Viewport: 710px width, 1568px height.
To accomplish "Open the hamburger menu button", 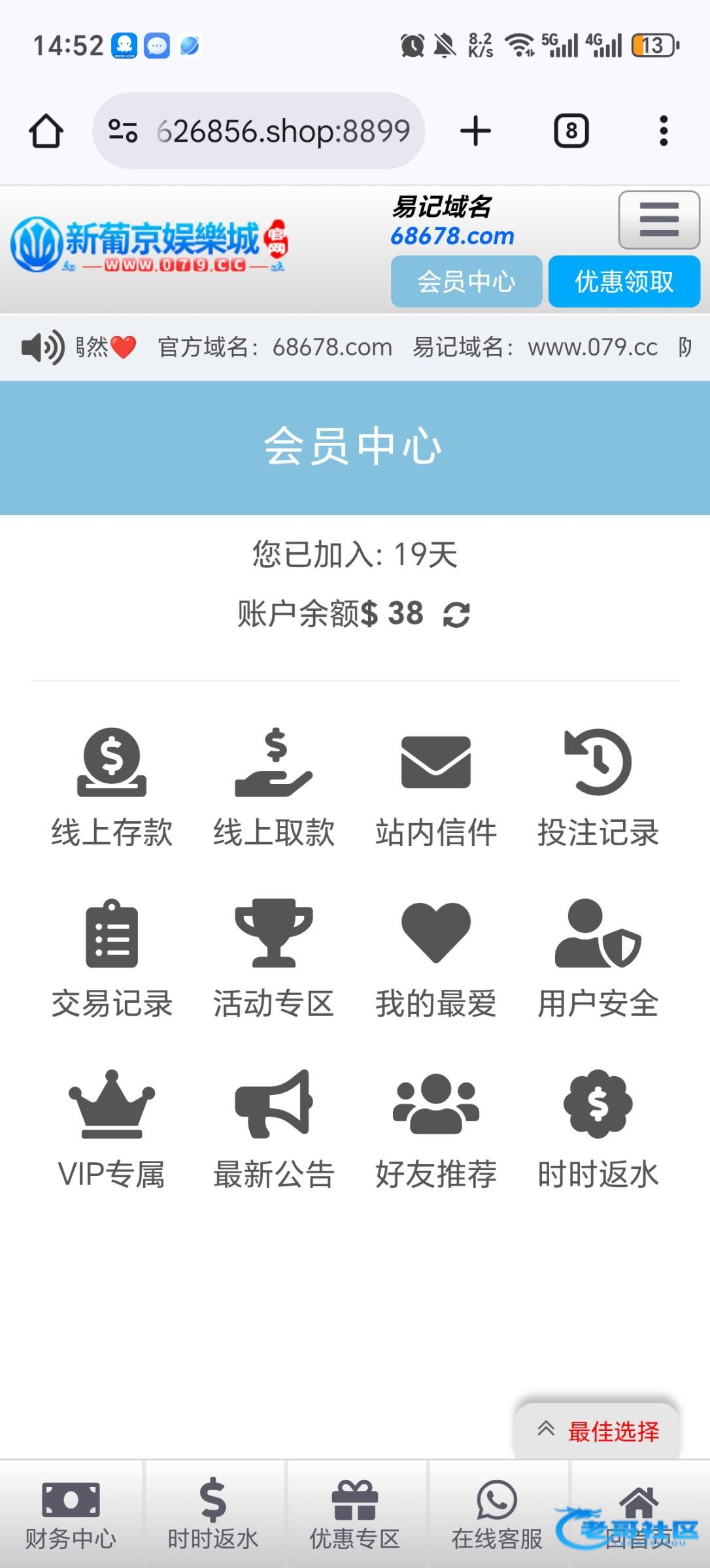I will [658, 220].
